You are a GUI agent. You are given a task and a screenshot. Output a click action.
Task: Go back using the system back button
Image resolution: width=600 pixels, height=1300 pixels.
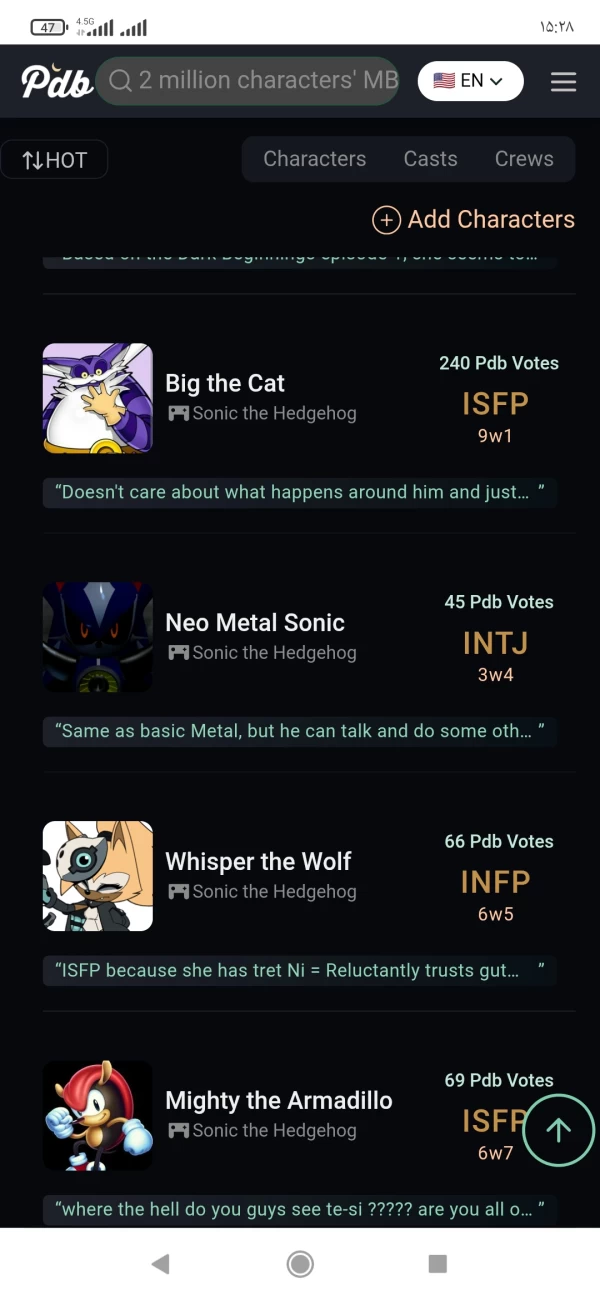160,1264
